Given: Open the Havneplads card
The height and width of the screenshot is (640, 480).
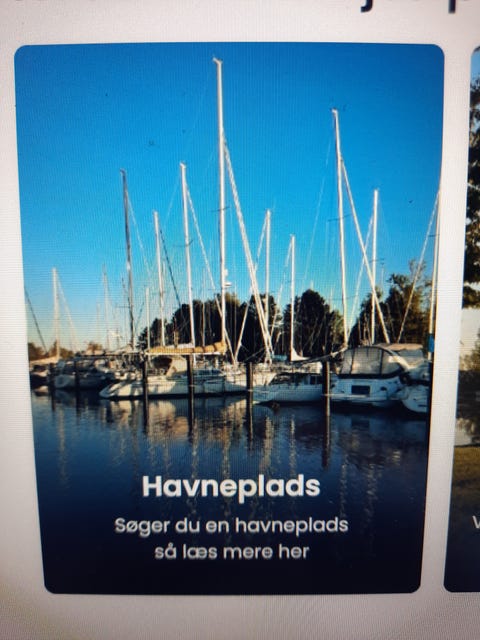Looking at the screenshot, I should click(x=231, y=318).
